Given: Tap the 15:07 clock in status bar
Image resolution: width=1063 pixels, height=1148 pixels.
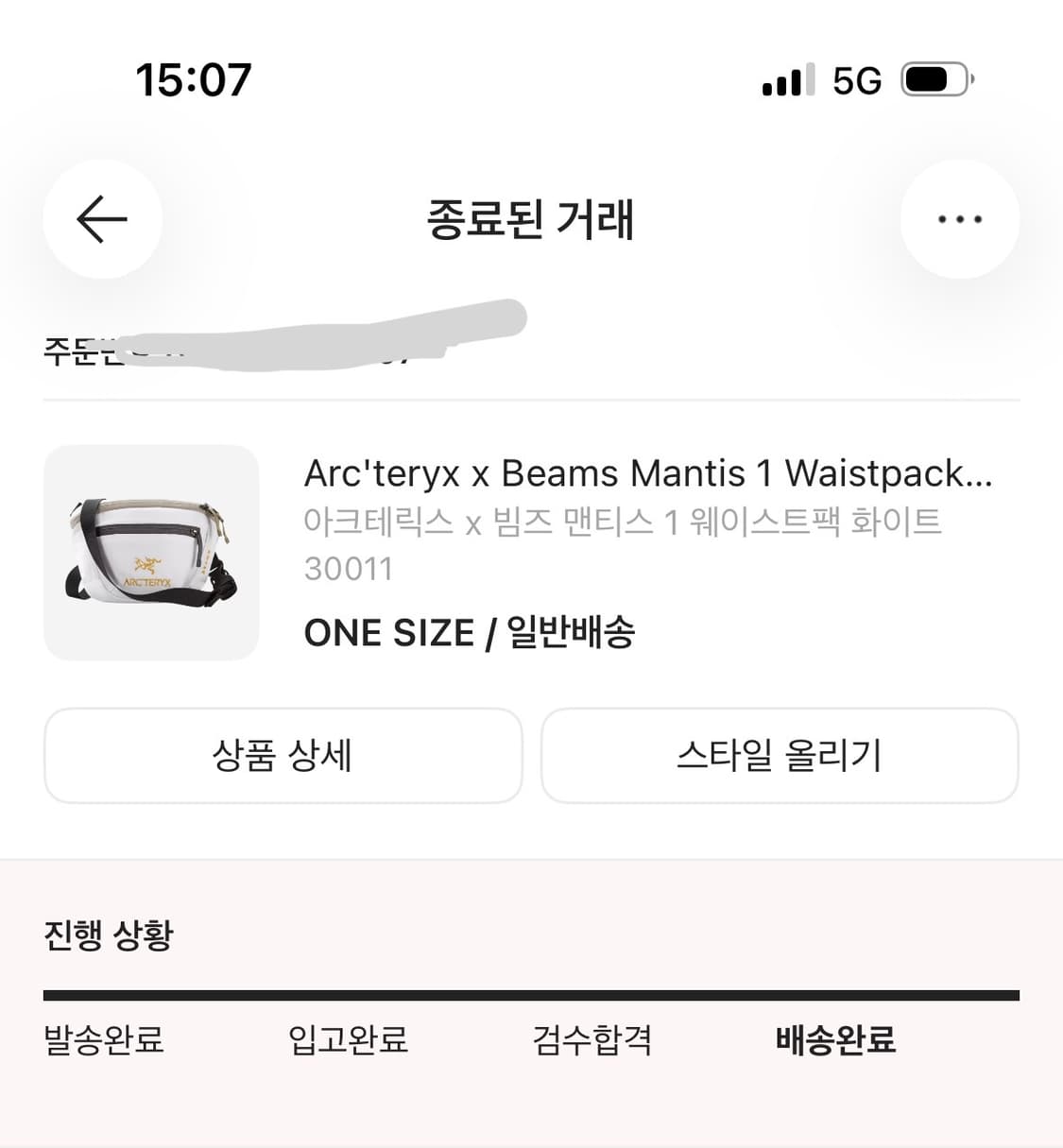Looking at the screenshot, I should point(193,79).
